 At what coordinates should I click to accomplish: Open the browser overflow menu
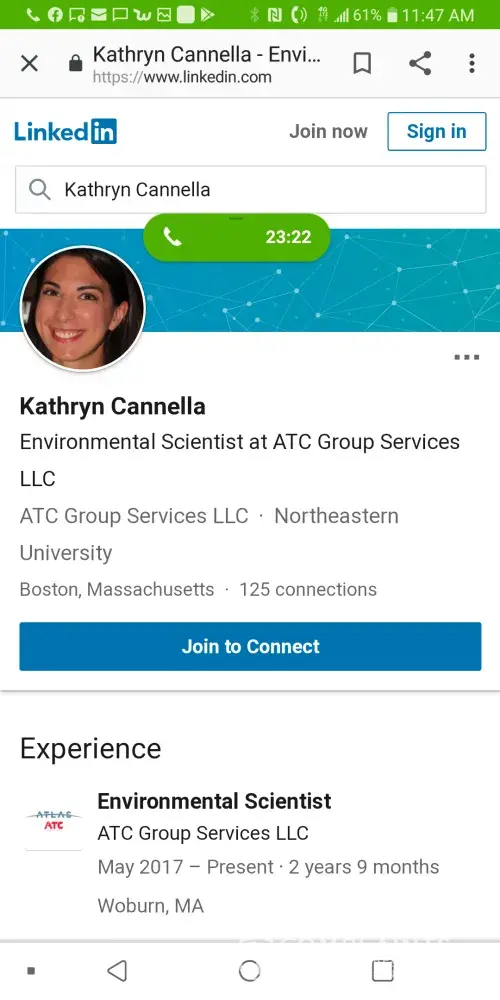[x=471, y=63]
